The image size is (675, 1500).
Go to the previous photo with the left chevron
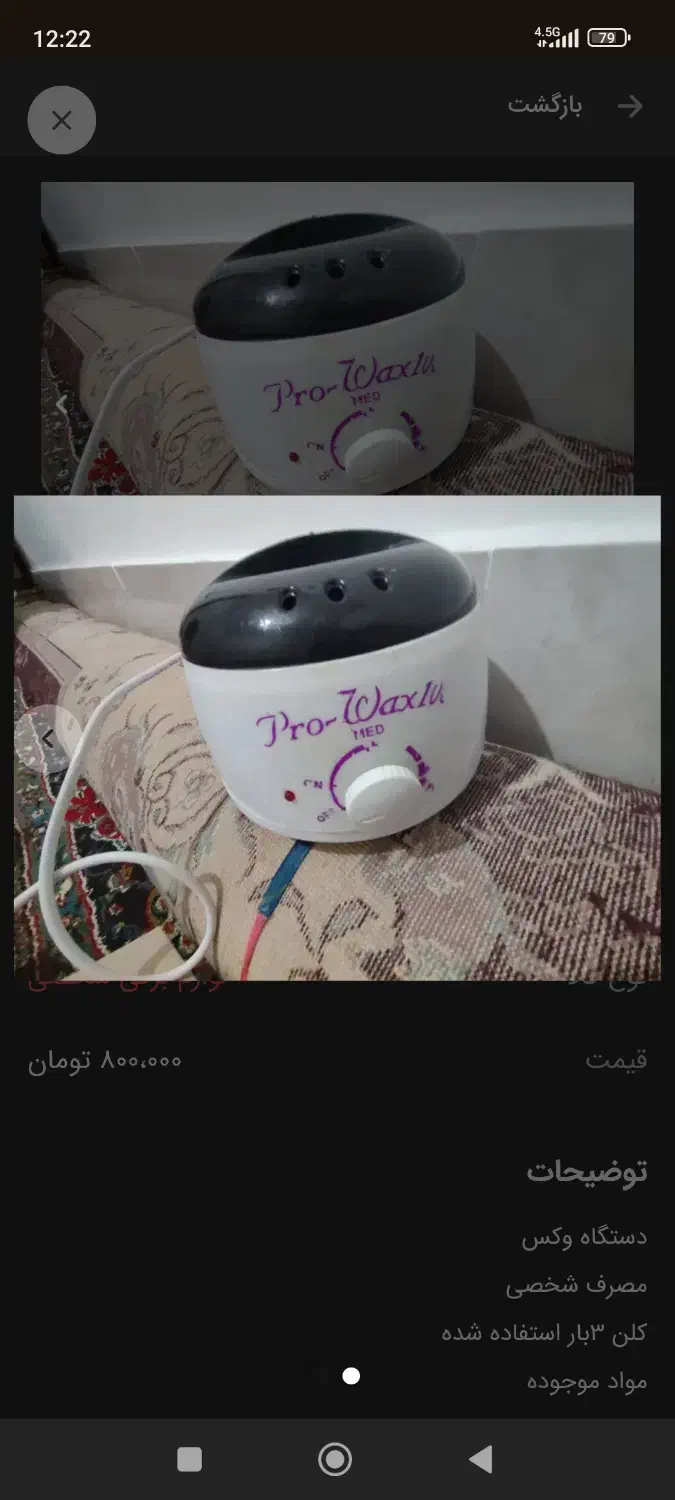tap(47, 739)
